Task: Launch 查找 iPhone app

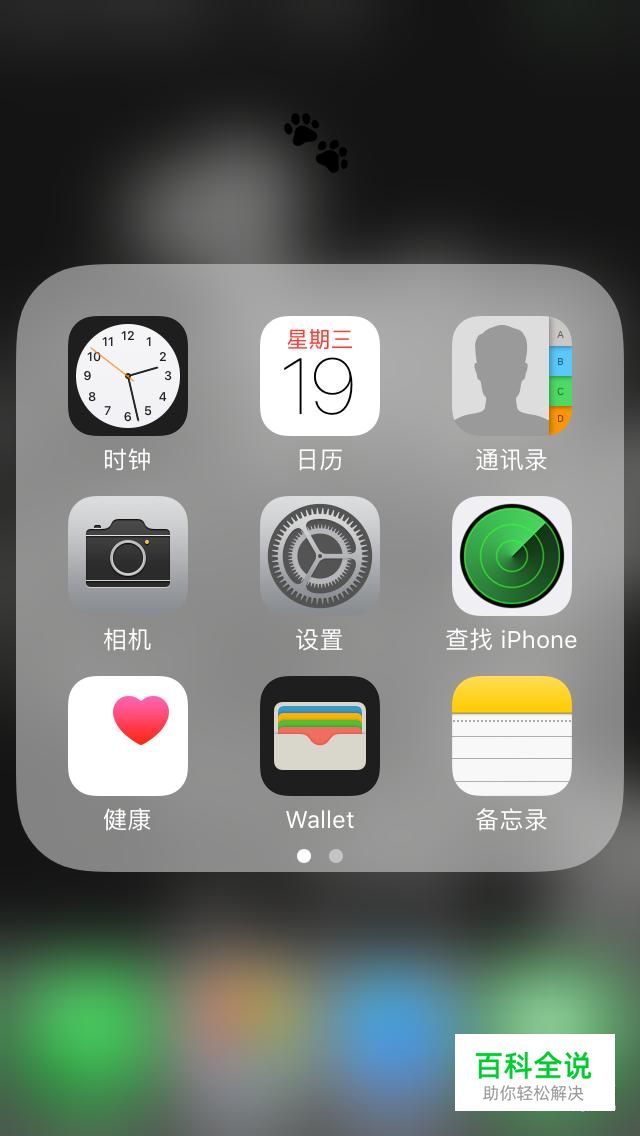Action: click(511, 556)
